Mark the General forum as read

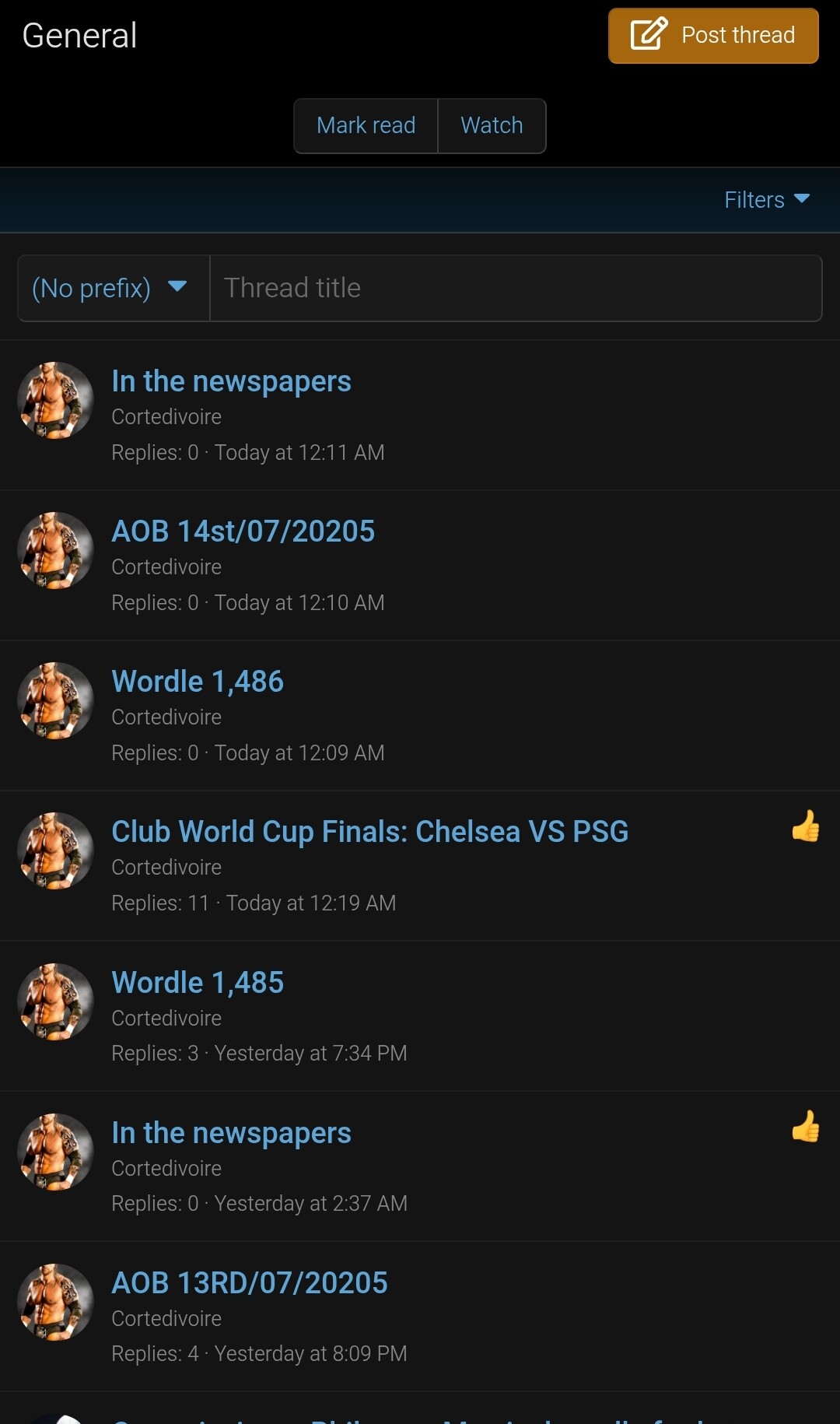click(x=366, y=125)
